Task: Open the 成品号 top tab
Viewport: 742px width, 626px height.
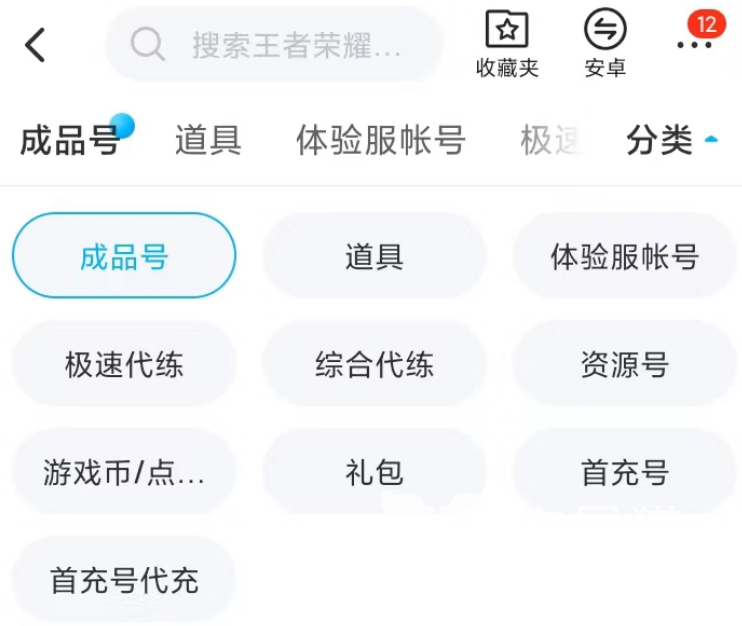Action: coord(70,141)
